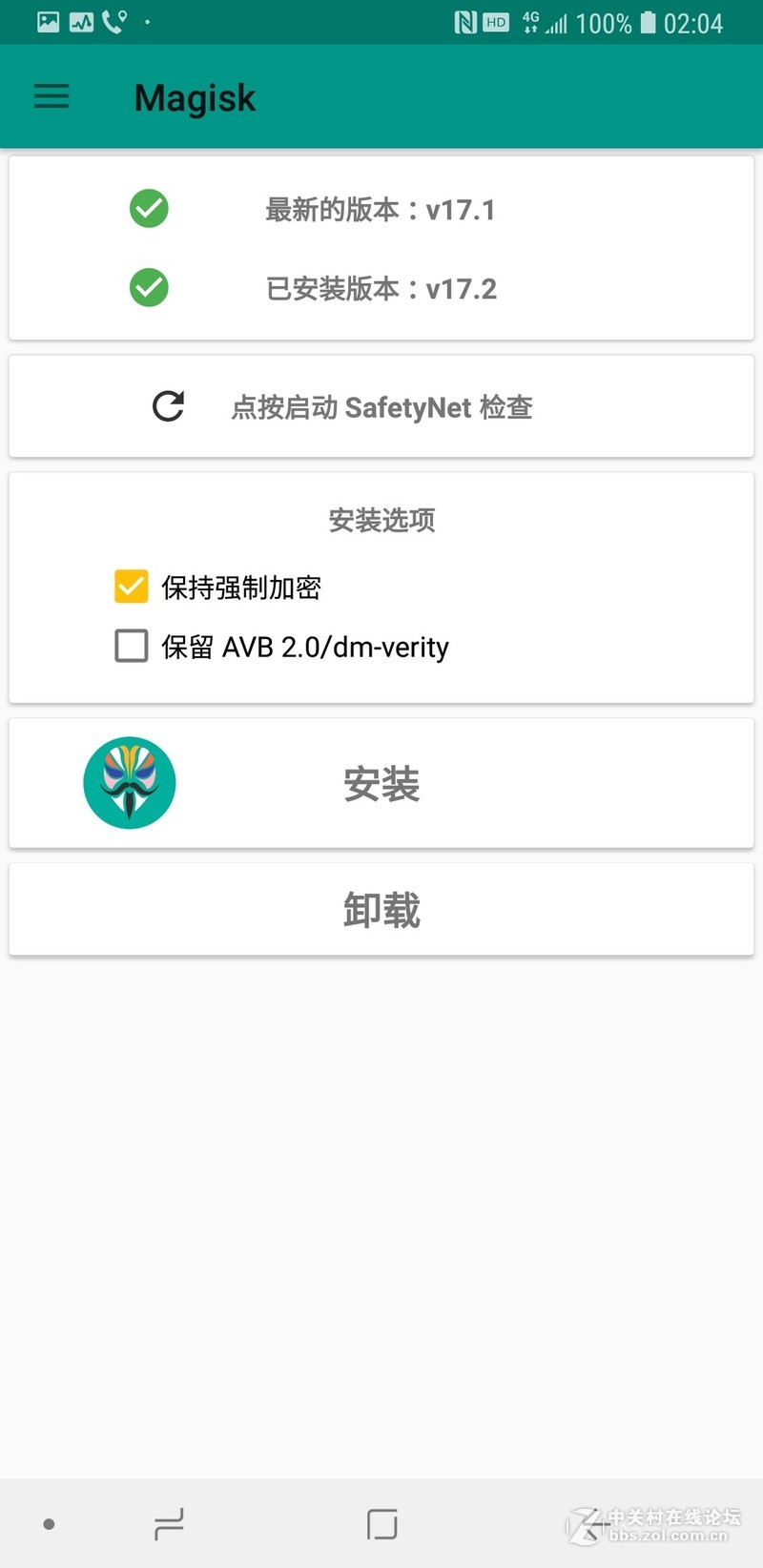Image resolution: width=763 pixels, height=1568 pixels.
Task: Toggle the forced encryption option
Action: coord(131,587)
